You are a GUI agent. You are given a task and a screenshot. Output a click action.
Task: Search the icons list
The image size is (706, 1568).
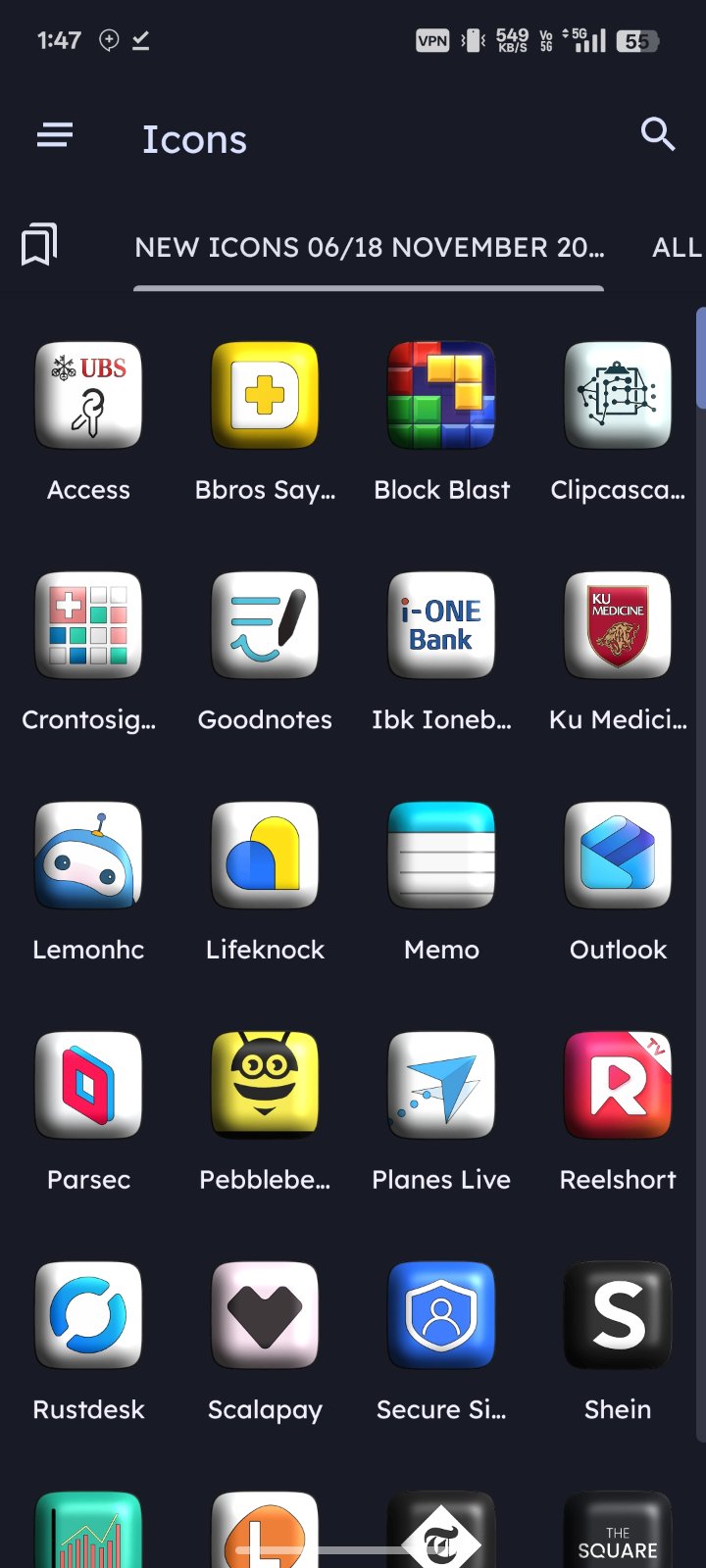pos(657,133)
